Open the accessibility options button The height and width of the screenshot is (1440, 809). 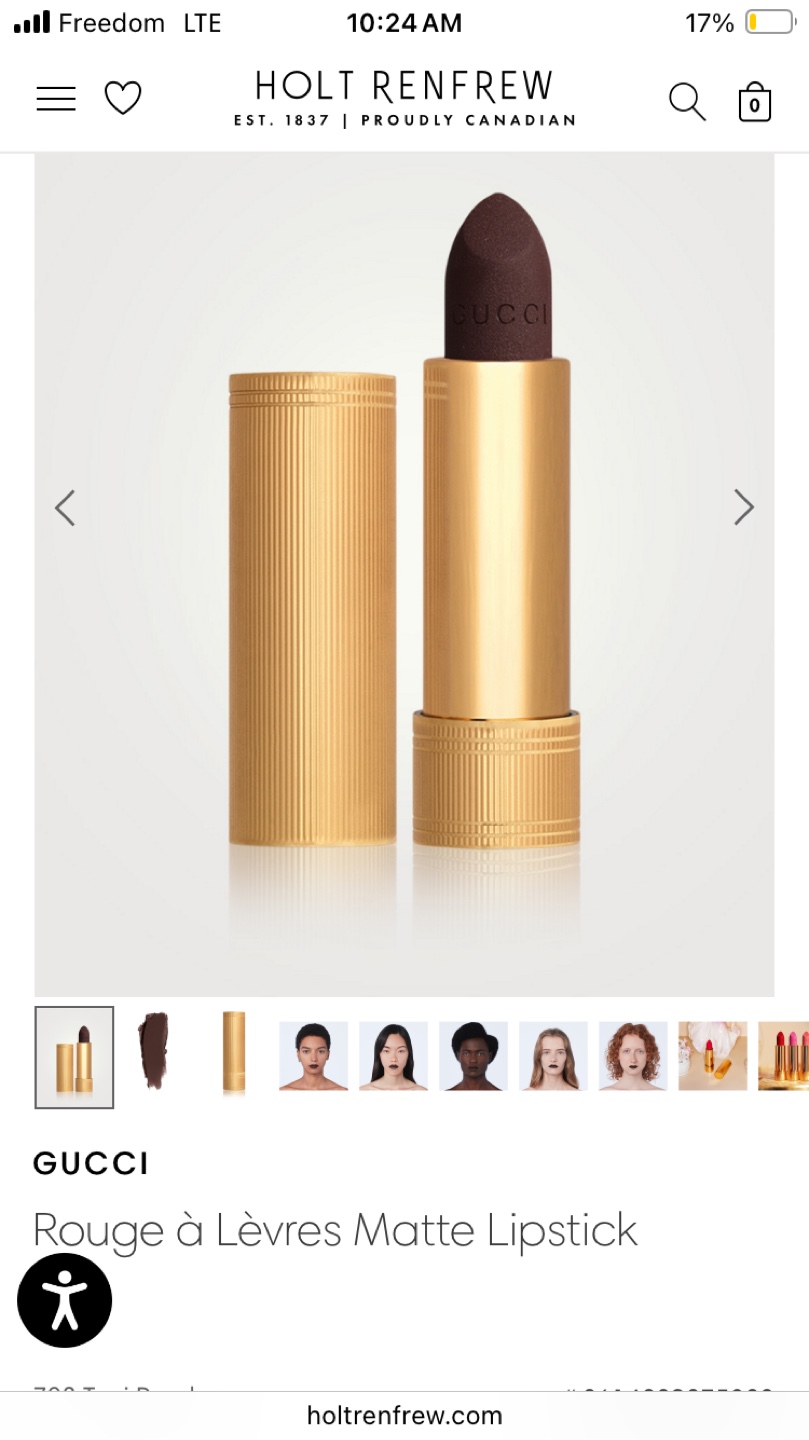pyautogui.click(x=65, y=1300)
